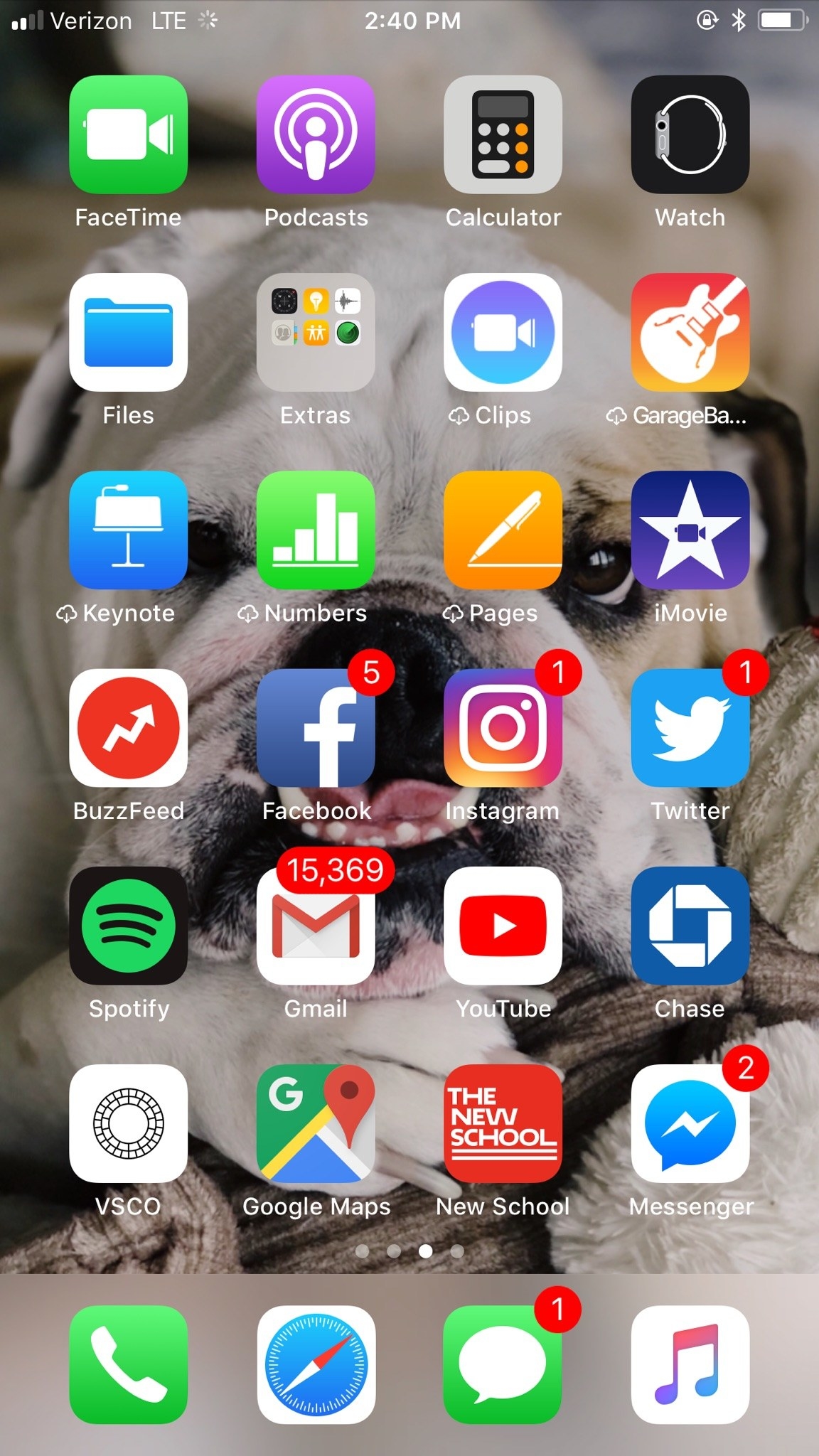Launch Spotify

click(x=128, y=925)
